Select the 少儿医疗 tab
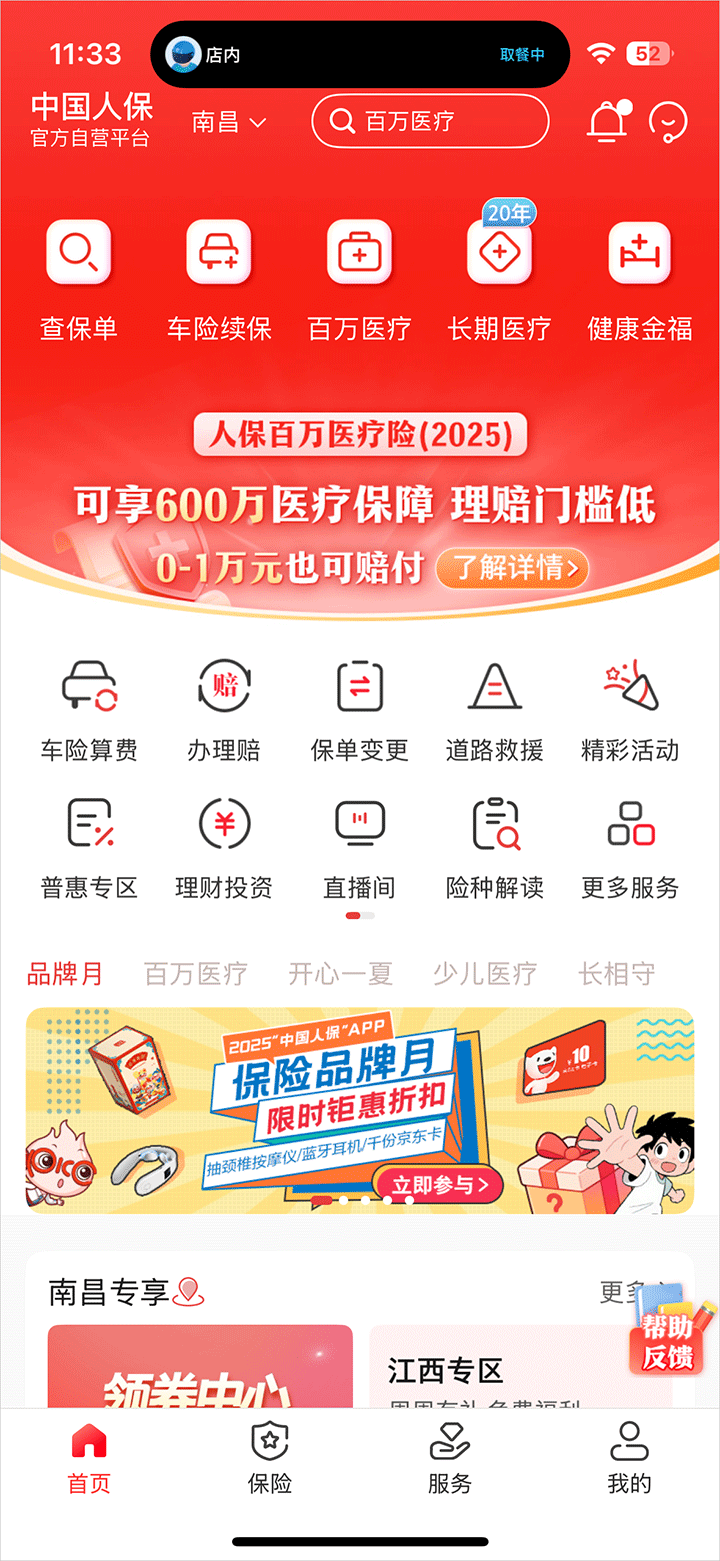 pos(485,973)
